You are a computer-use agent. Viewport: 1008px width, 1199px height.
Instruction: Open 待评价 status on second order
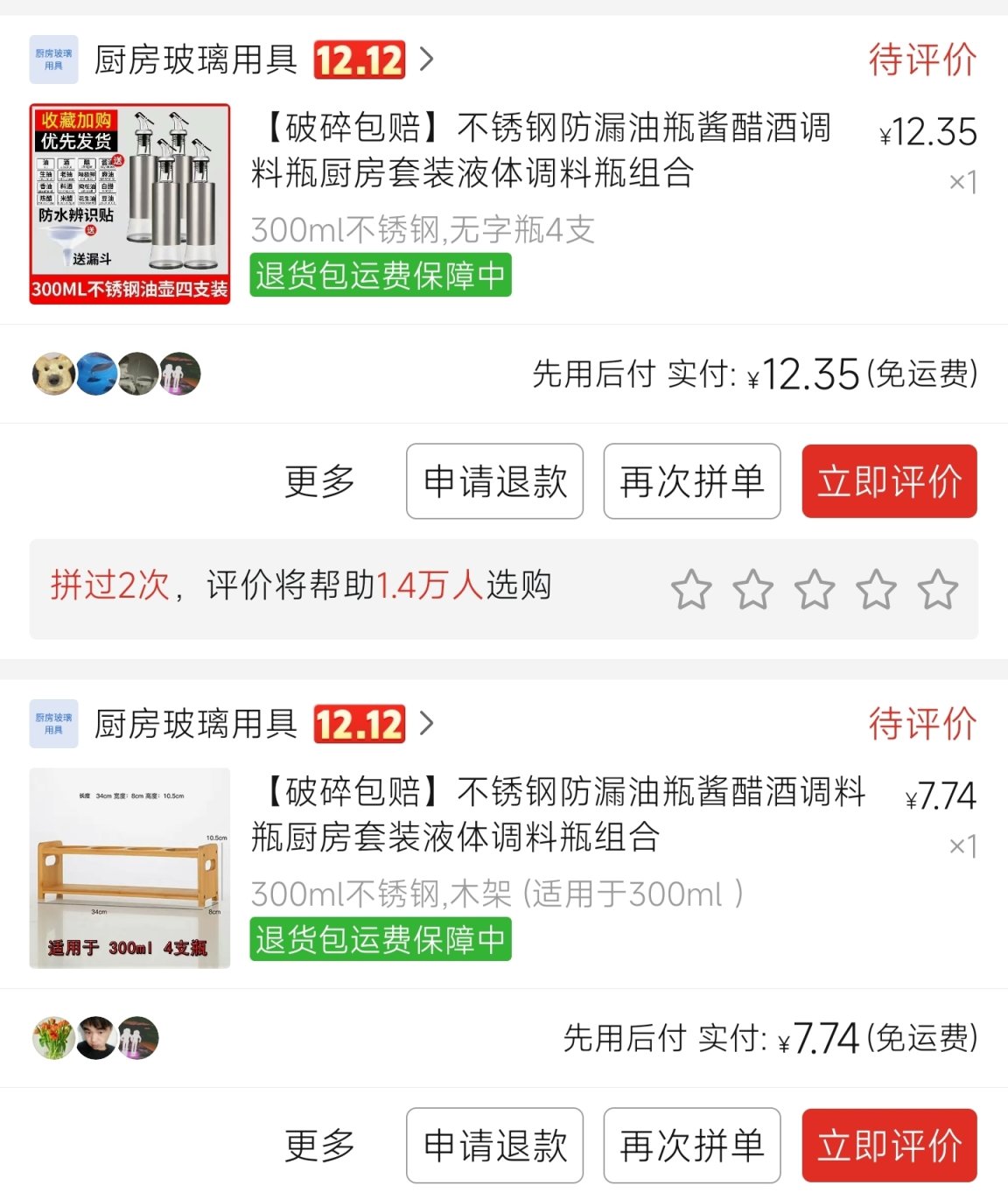click(x=924, y=725)
